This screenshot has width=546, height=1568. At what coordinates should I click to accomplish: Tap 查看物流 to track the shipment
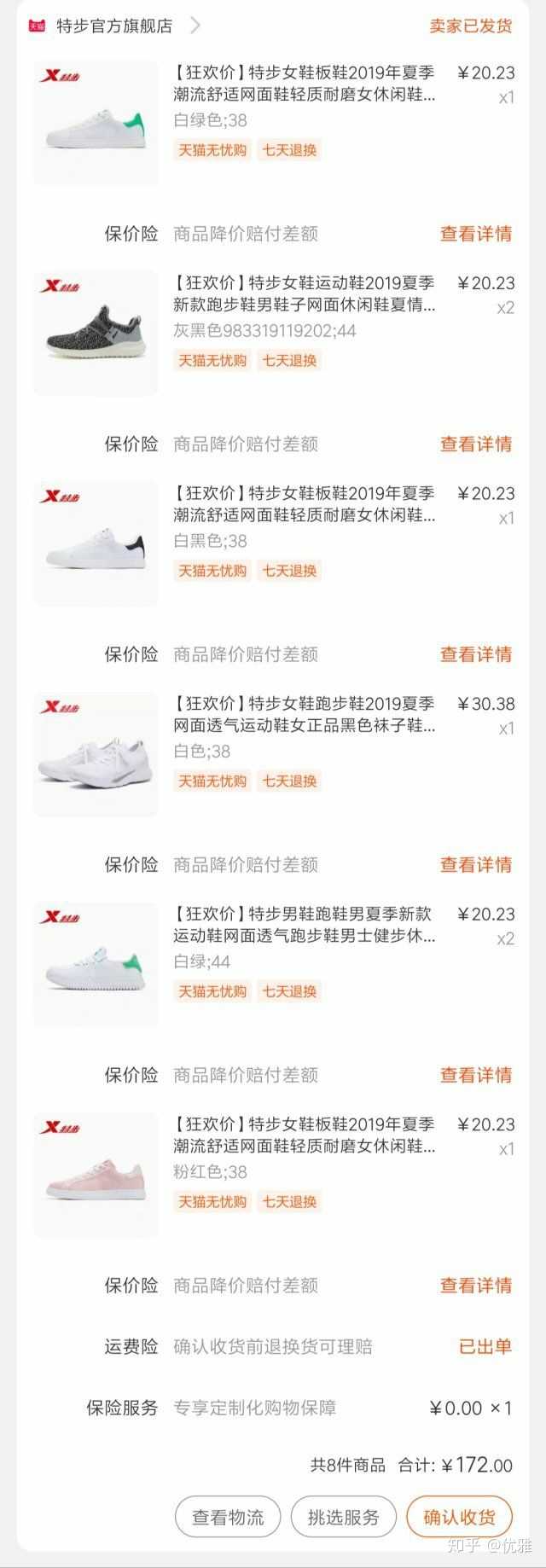[x=228, y=1518]
